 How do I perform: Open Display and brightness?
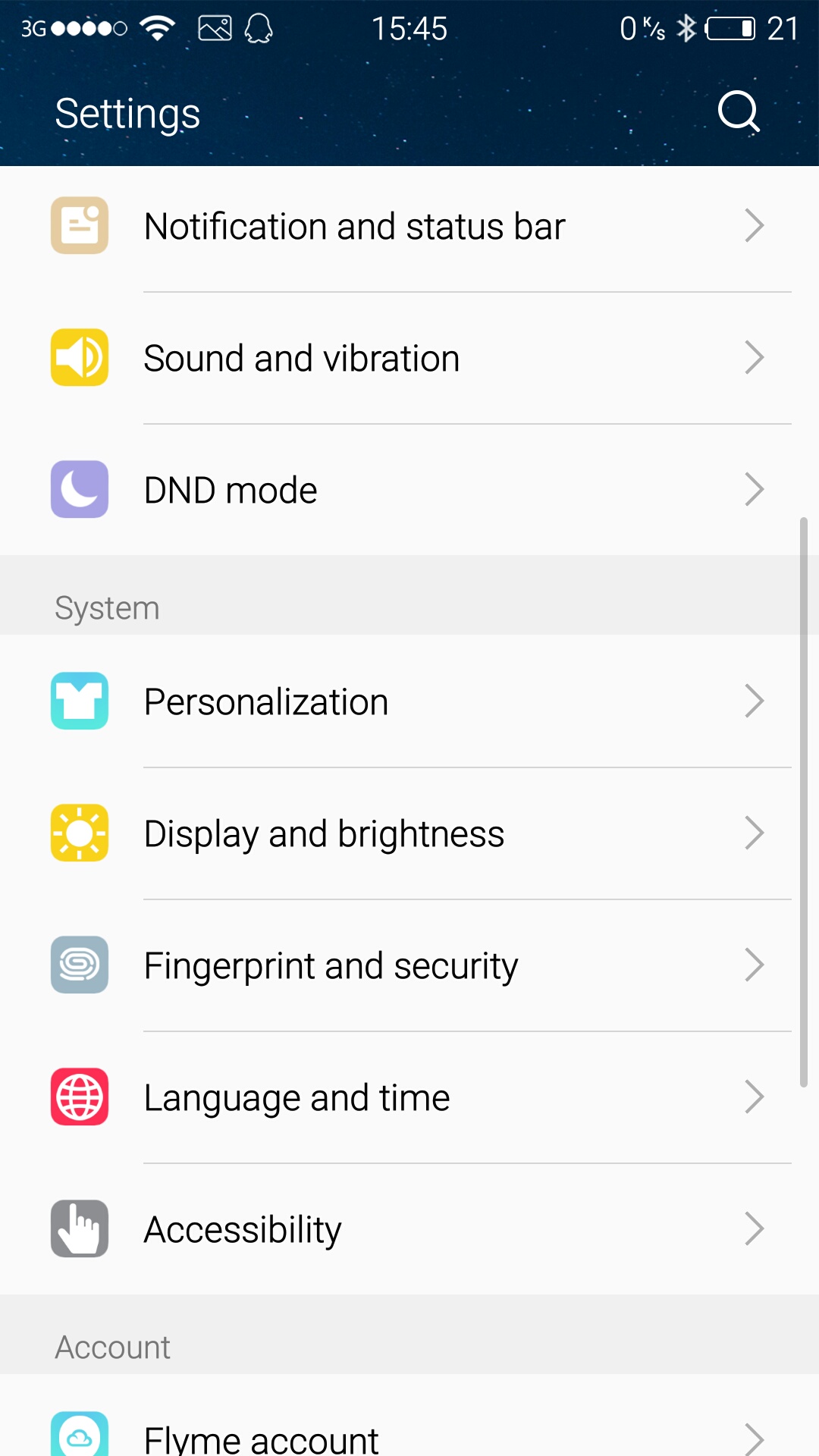click(409, 833)
